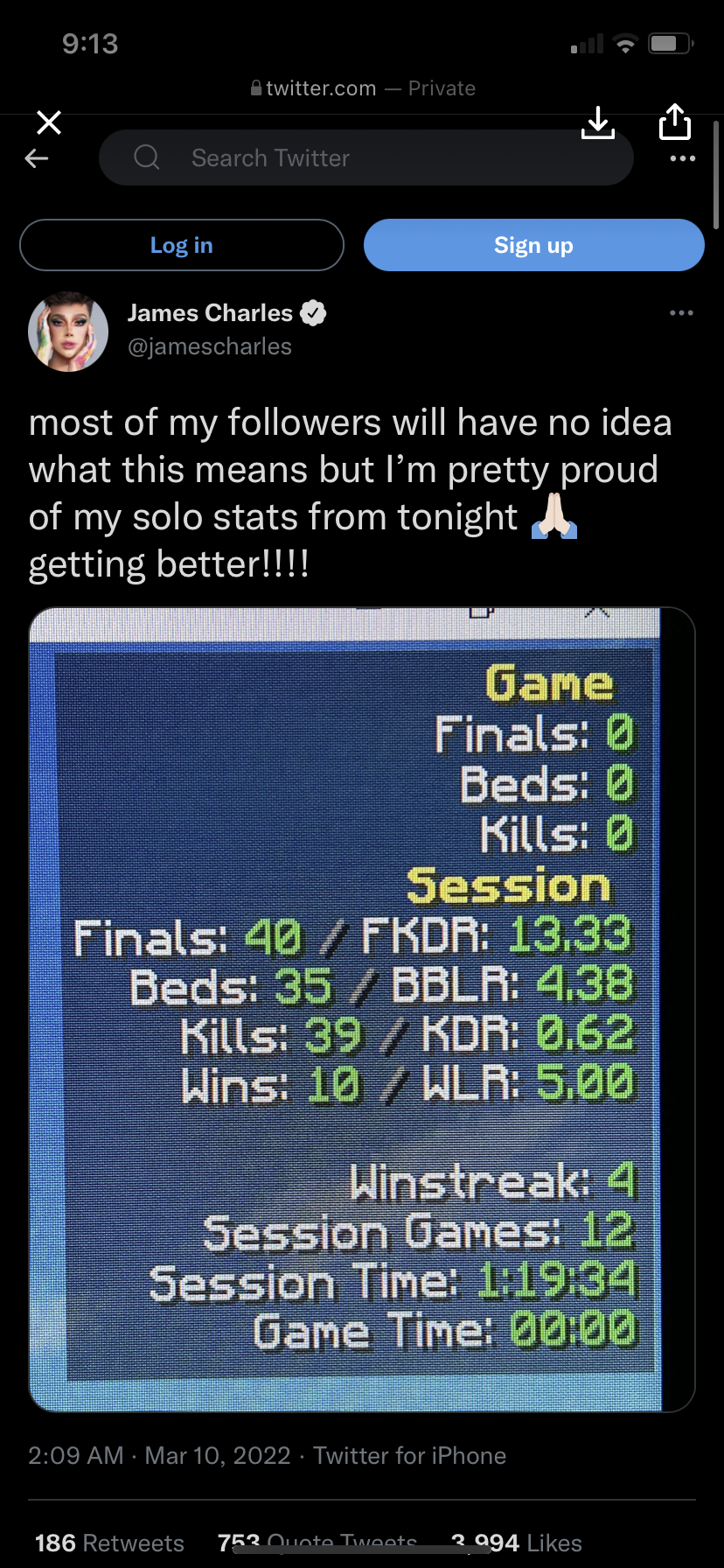The height and width of the screenshot is (1568, 724).
Task: Open the James Charles profile name link
Action: coord(210,313)
